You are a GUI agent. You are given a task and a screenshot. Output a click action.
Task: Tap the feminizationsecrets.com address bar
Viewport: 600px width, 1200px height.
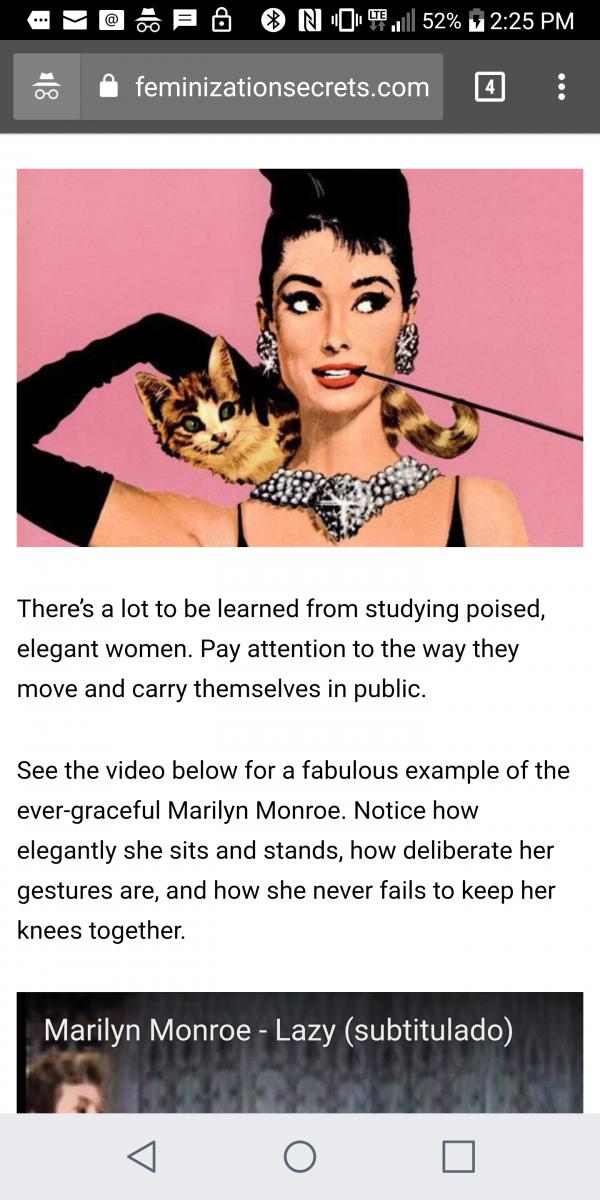point(262,87)
